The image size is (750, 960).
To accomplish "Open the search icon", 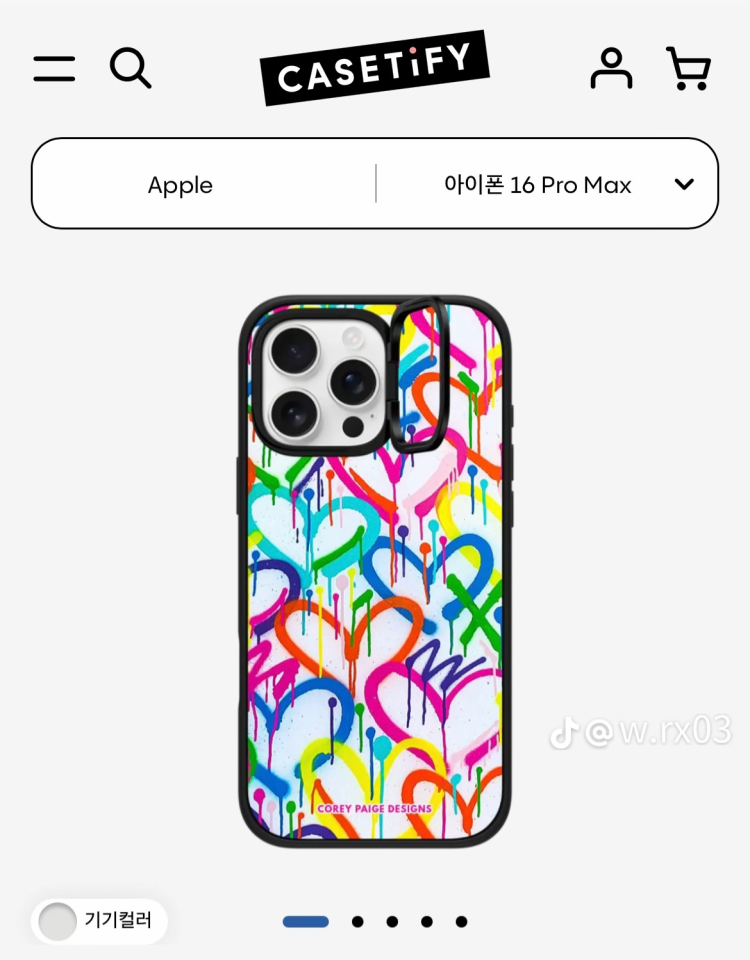I will point(130,69).
